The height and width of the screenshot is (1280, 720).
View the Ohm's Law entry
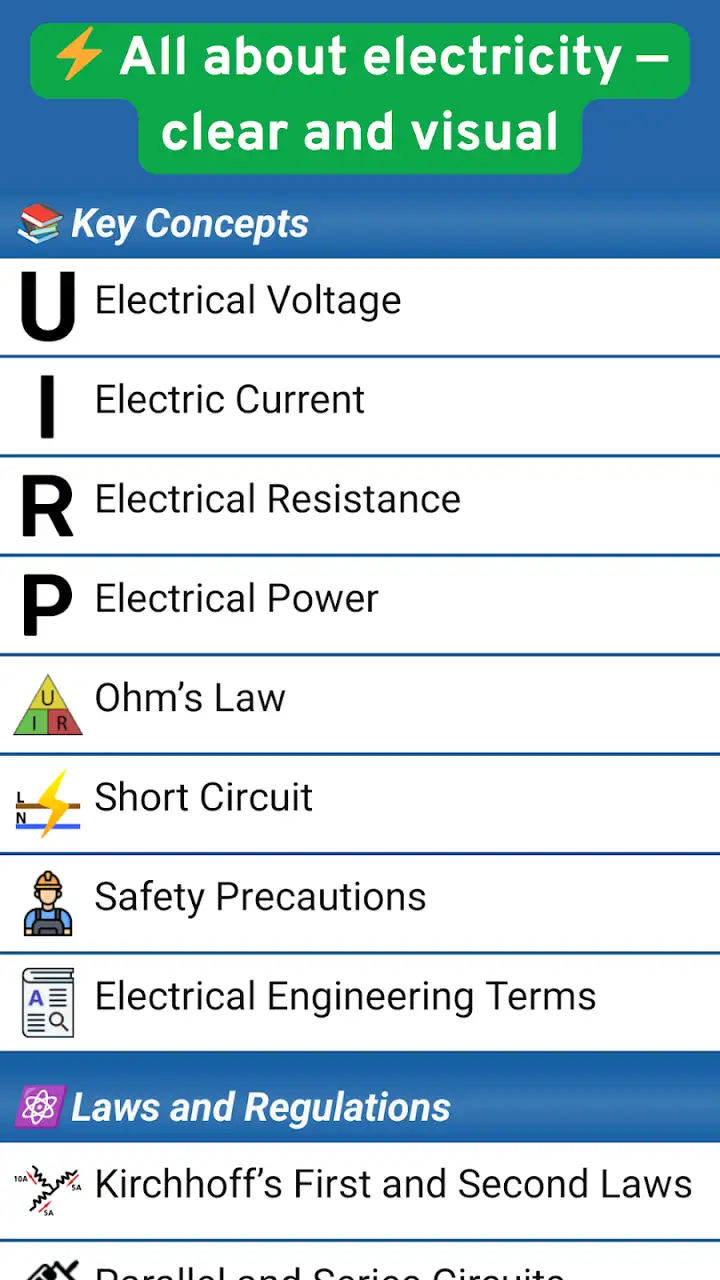point(360,704)
